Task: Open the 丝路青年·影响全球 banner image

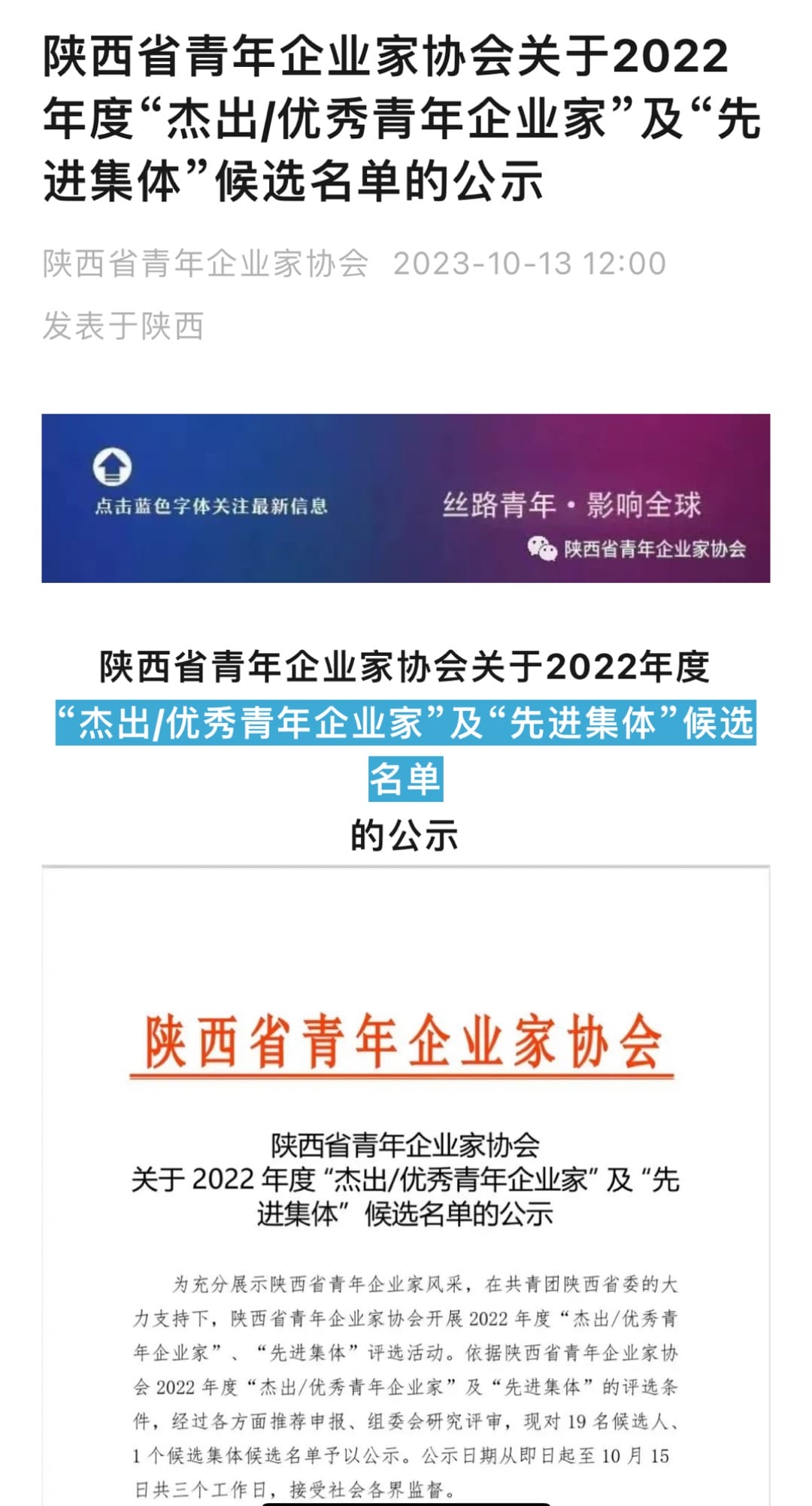Action: click(x=406, y=498)
